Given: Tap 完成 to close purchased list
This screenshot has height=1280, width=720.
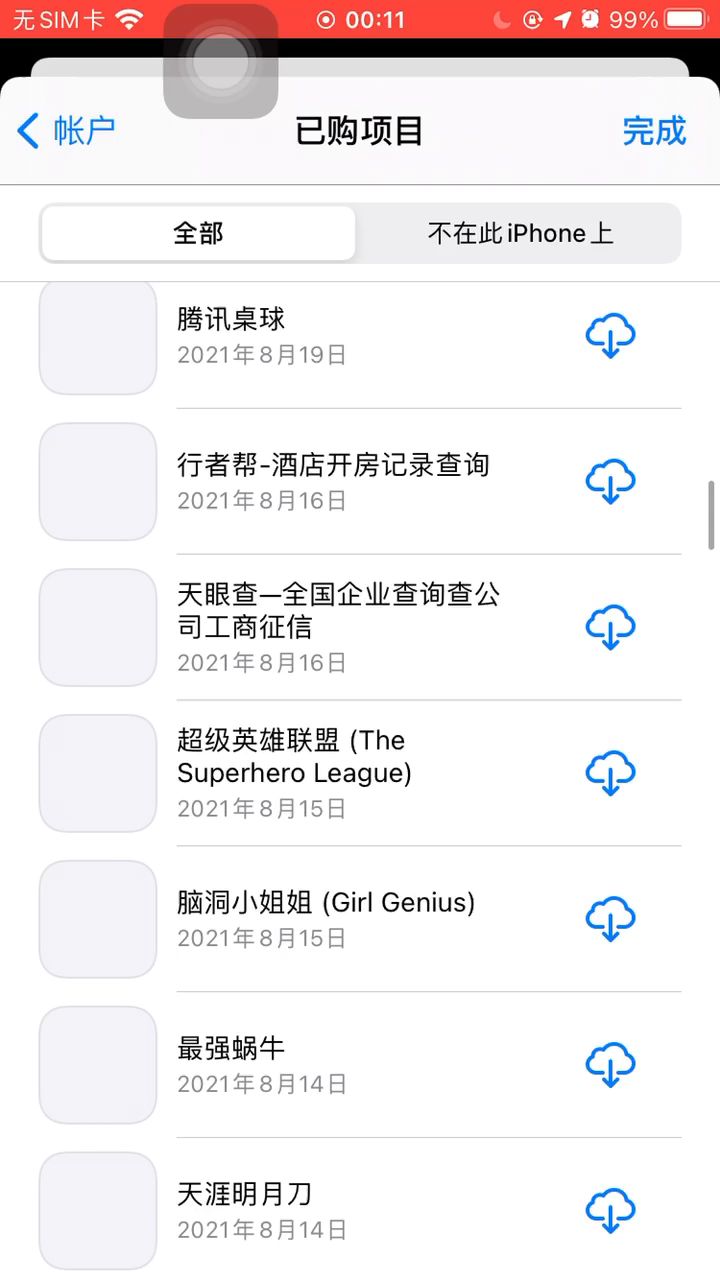Looking at the screenshot, I should pyautogui.click(x=654, y=131).
